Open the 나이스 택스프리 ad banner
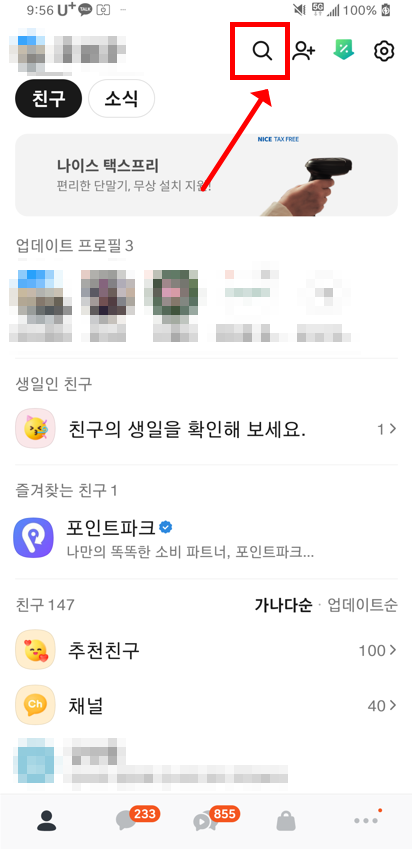Viewport: 412px width, 849px height. (x=206, y=175)
